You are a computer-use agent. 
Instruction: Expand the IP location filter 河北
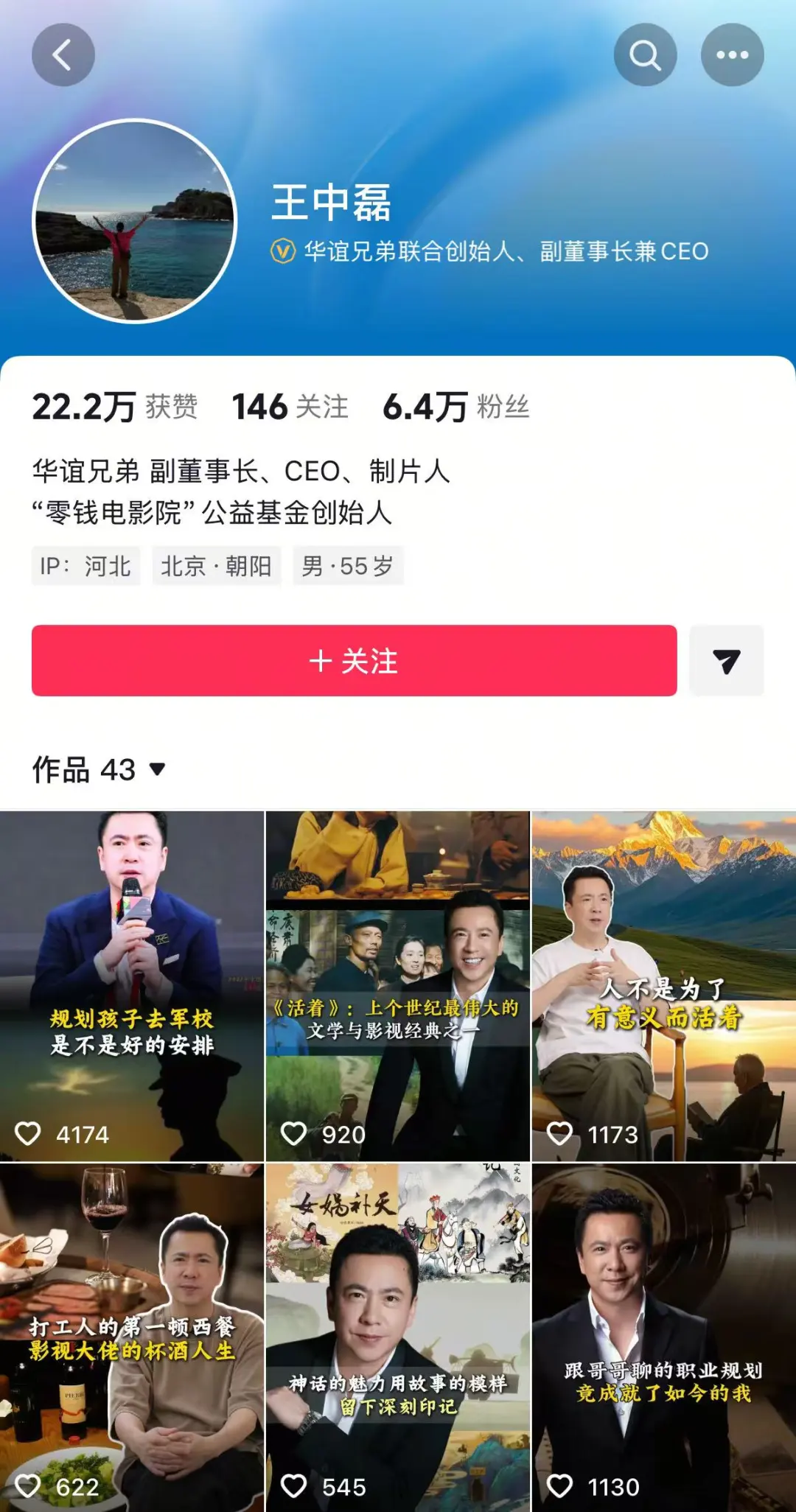86,566
